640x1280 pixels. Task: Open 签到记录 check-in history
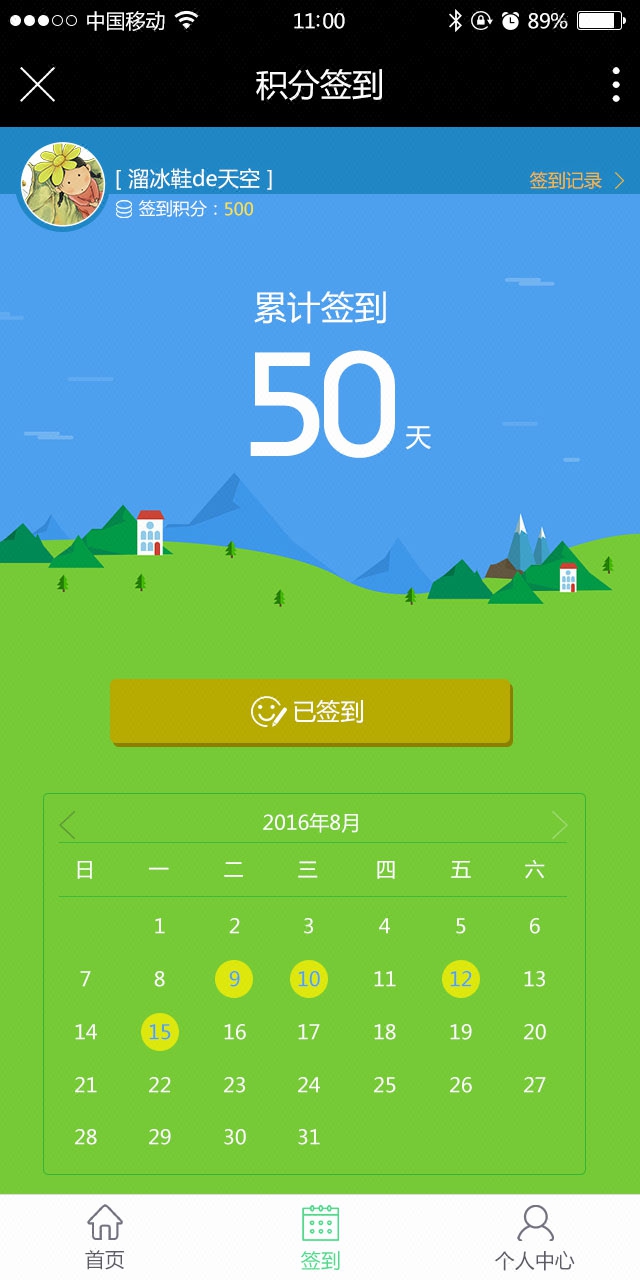tap(576, 181)
